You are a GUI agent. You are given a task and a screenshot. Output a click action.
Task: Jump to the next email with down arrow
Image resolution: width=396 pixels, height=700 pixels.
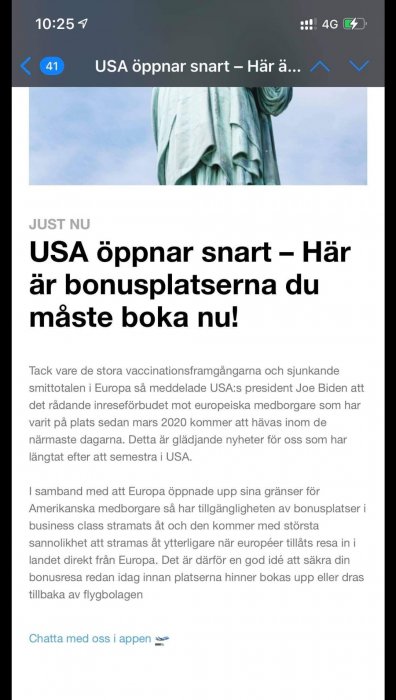(x=359, y=66)
